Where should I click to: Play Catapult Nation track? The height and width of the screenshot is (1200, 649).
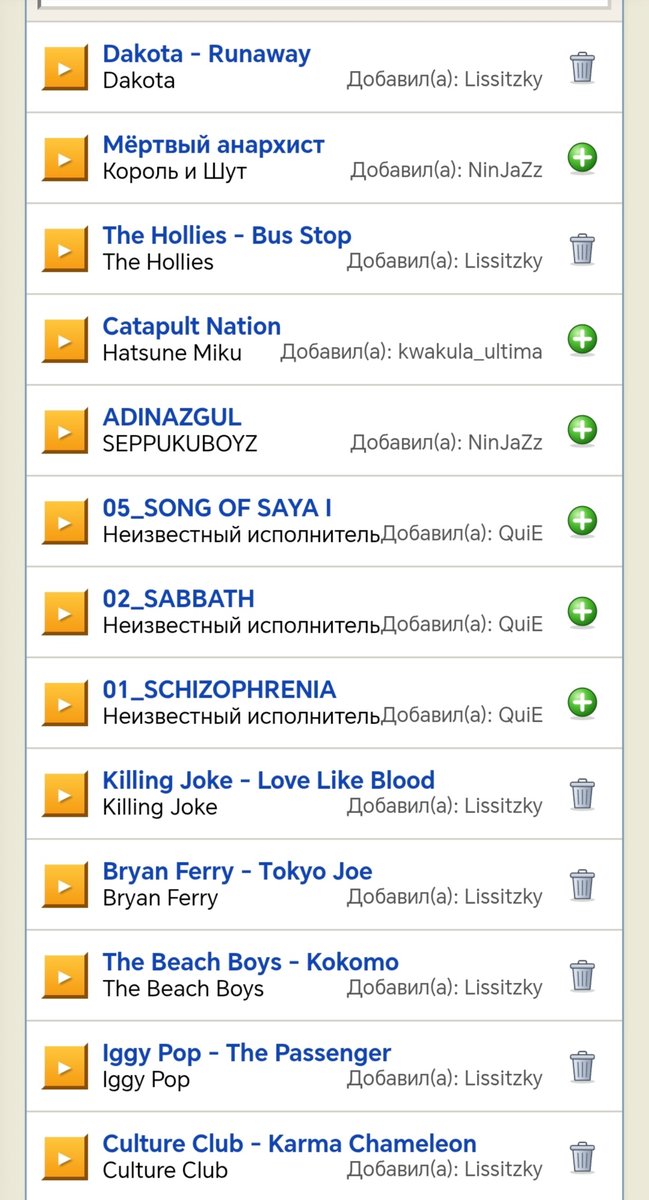[x=65, y=341]
